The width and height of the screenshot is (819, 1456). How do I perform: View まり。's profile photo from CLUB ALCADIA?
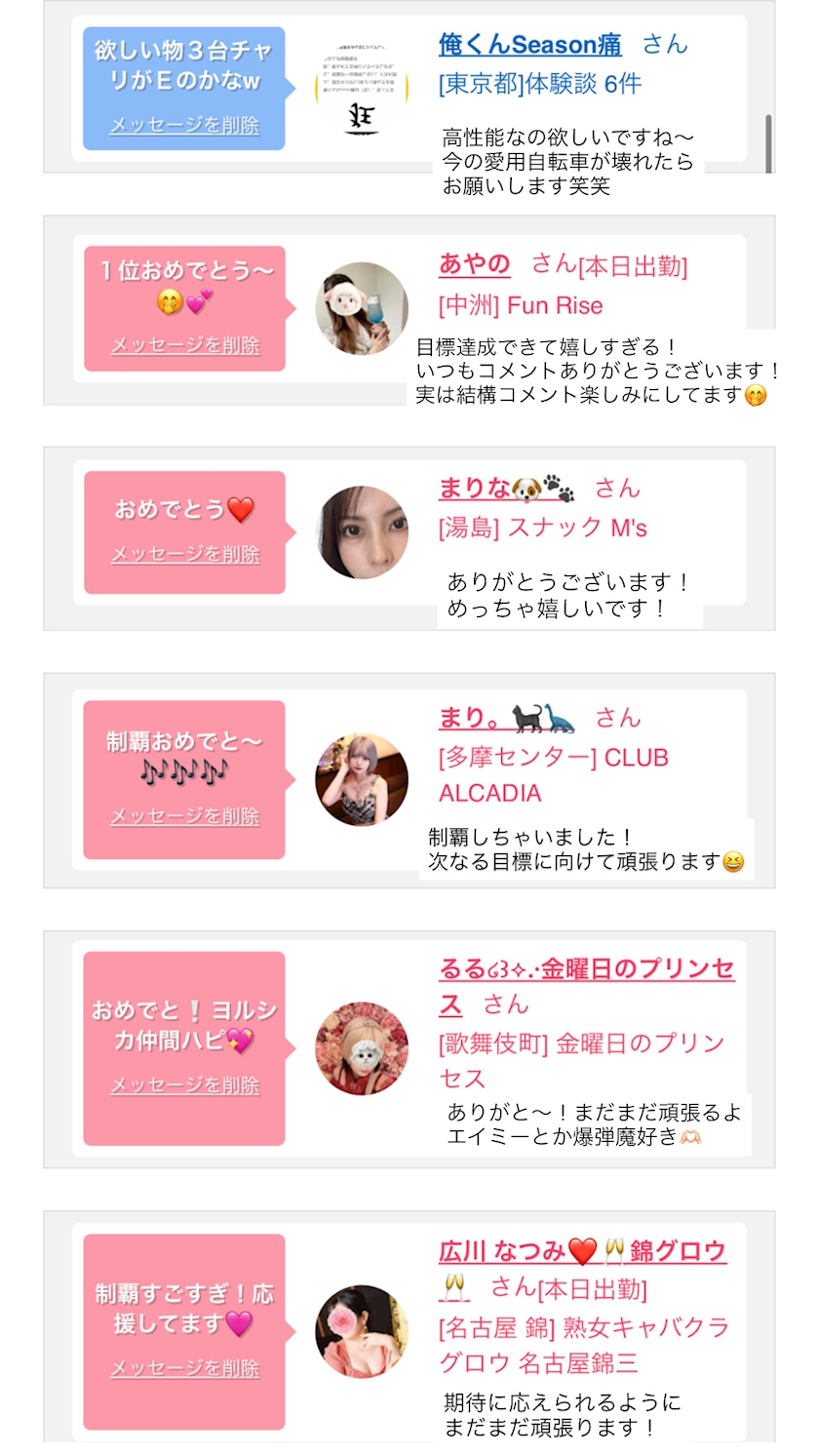(x=362, y=780)
